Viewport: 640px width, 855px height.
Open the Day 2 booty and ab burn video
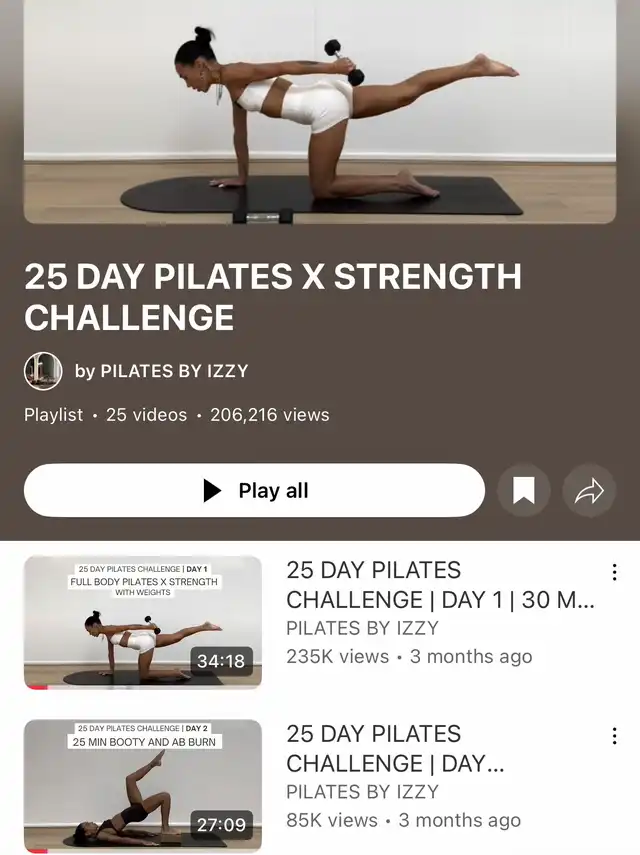[x=143, y=785]
